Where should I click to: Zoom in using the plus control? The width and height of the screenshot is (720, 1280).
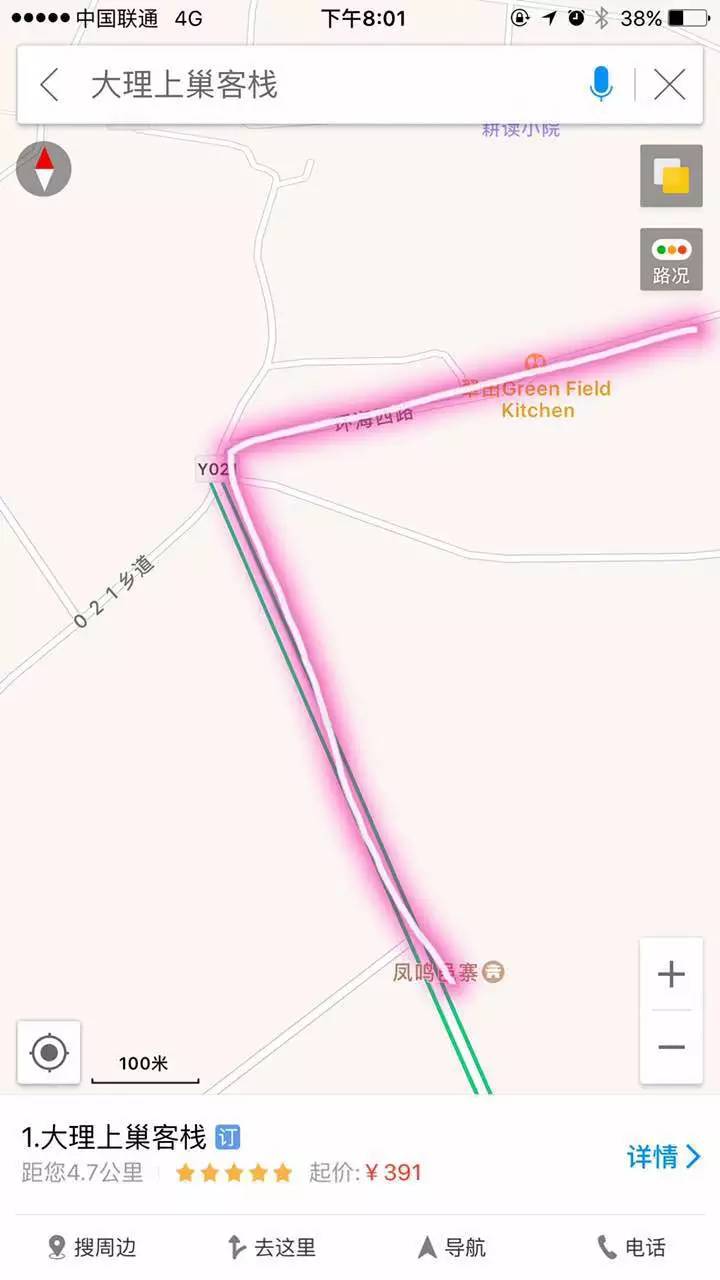670,974
